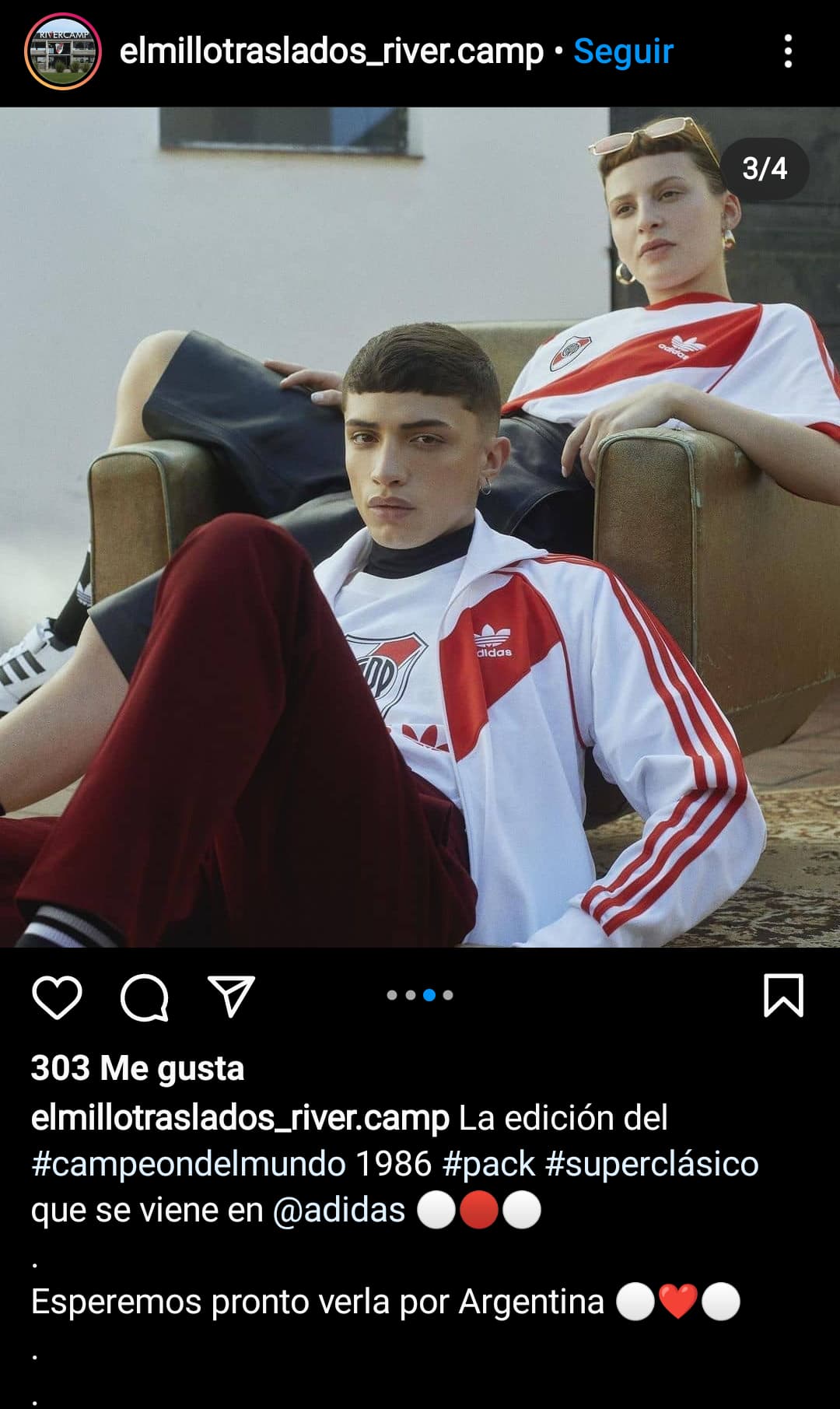Open the #superclásico hashtag

[652, 1164]
